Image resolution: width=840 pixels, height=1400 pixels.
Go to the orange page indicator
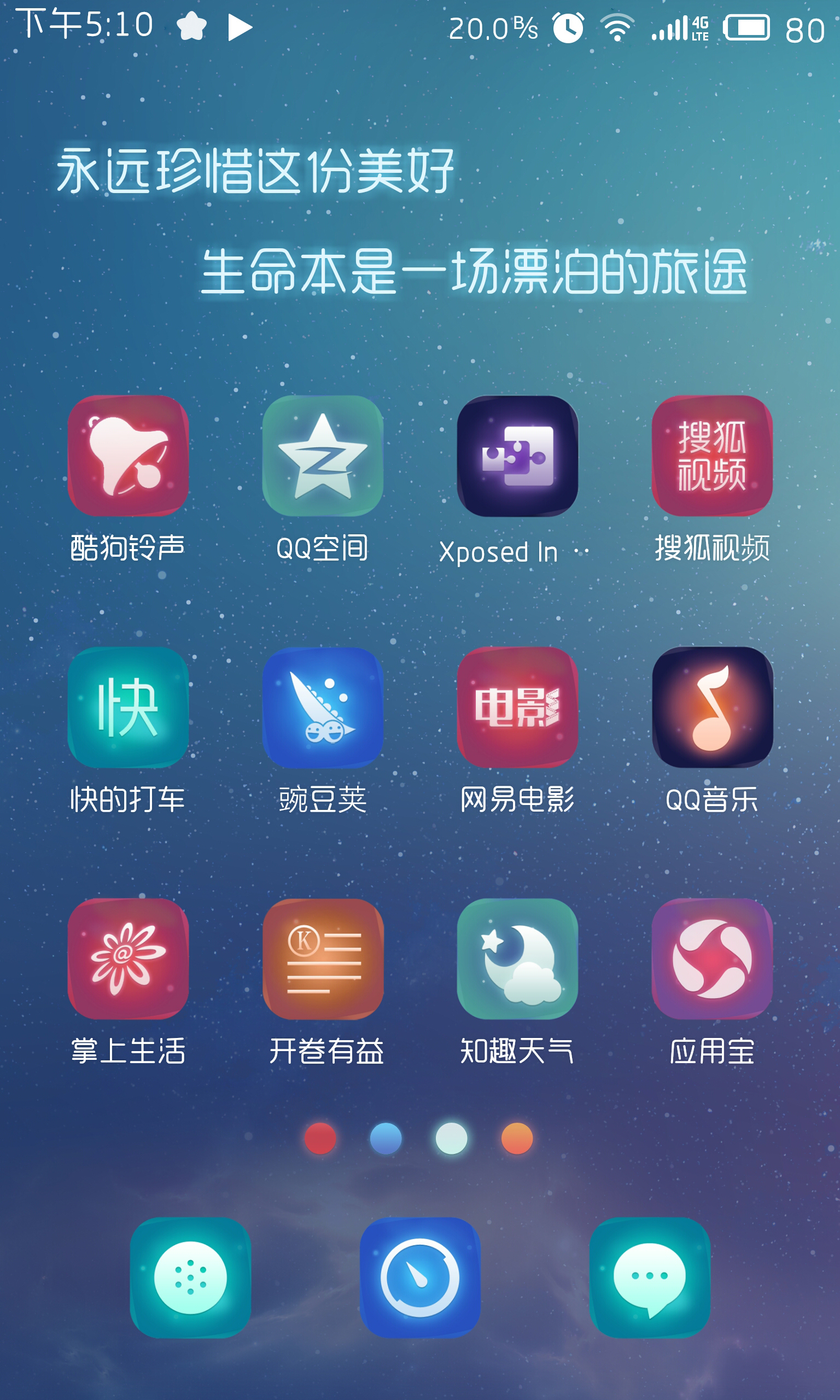pos(517,1138)
